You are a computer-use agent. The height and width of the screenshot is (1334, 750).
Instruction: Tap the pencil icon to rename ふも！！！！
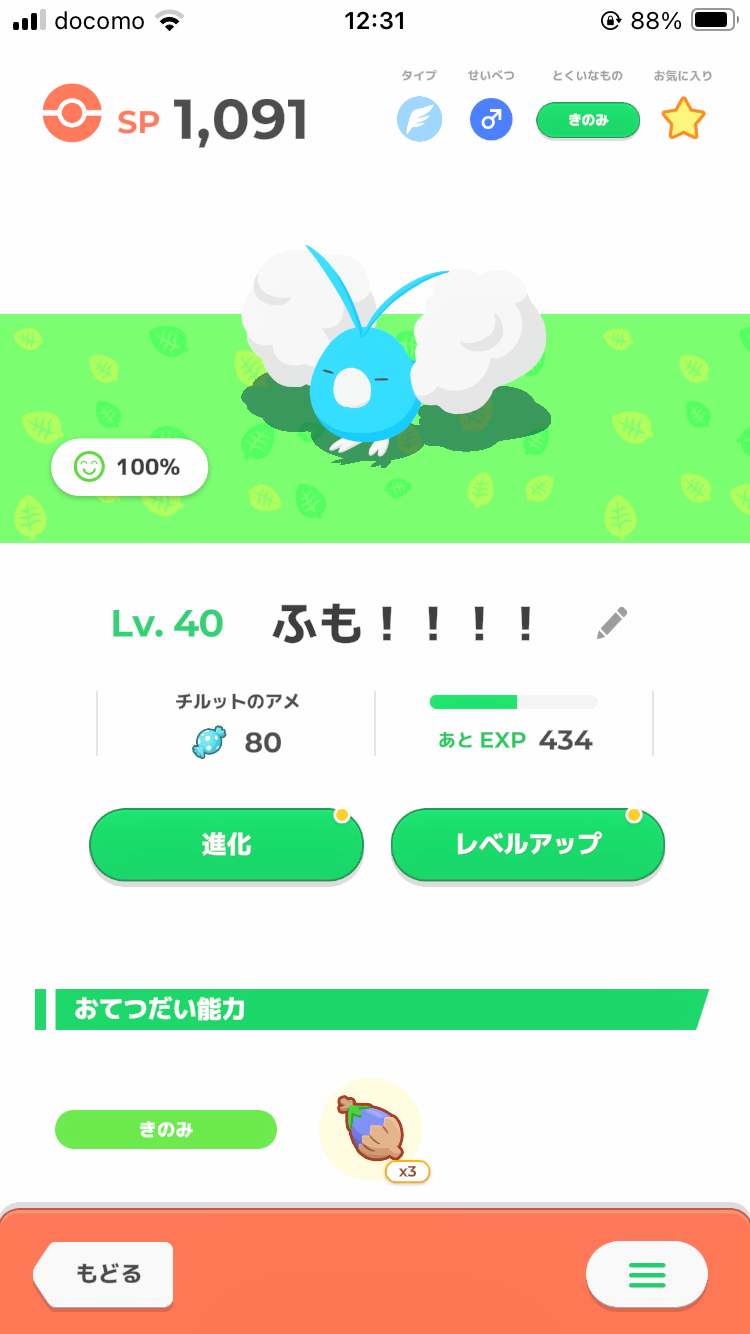(x=612, y=622)
